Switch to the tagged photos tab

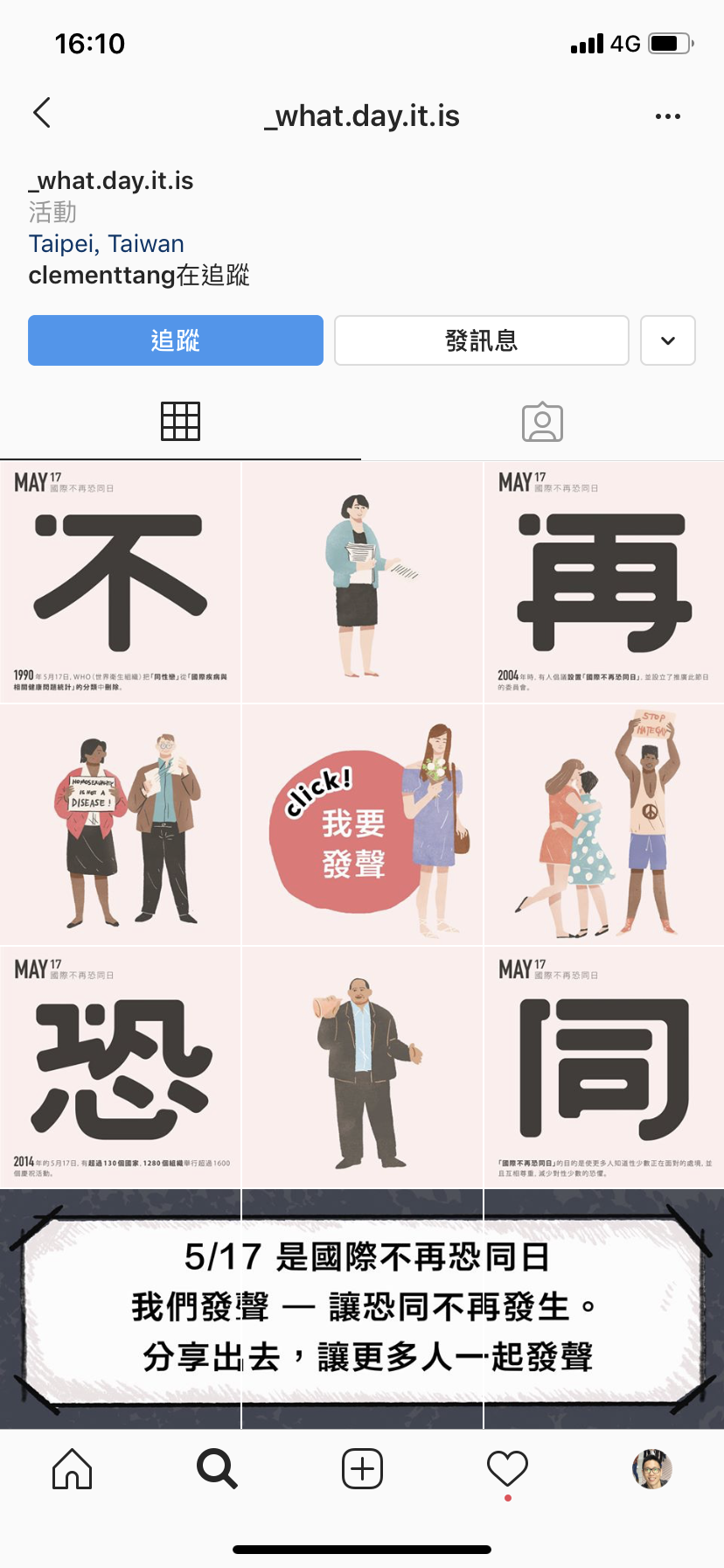542,422
